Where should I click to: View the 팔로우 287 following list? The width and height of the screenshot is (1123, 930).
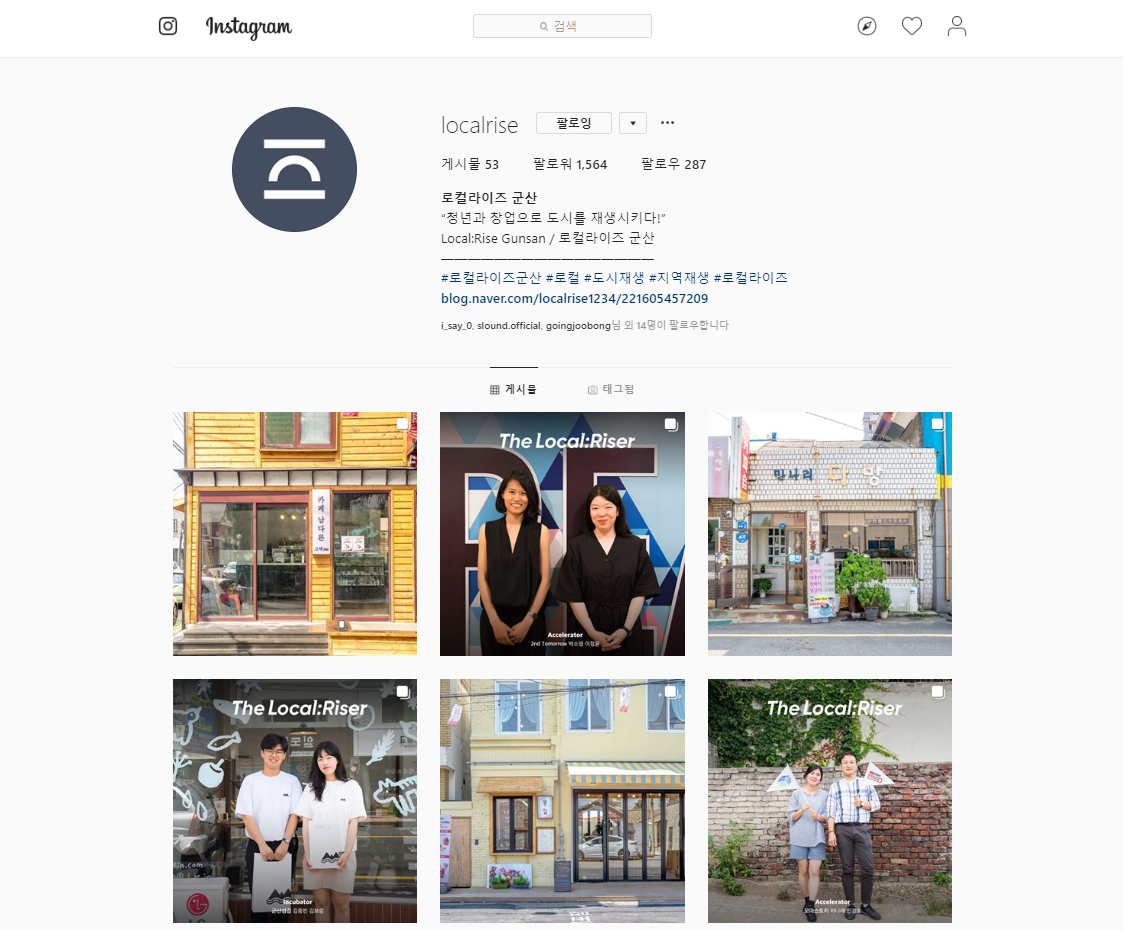tap(673, 164)
